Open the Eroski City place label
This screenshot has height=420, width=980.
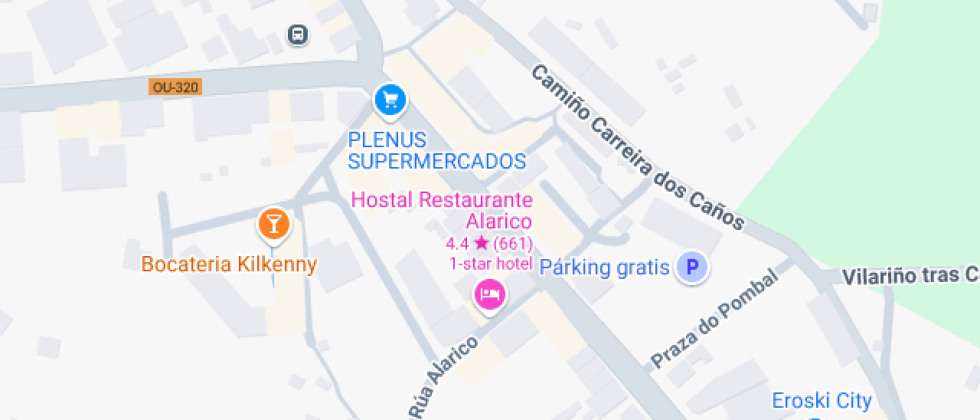tap(821, 401)
